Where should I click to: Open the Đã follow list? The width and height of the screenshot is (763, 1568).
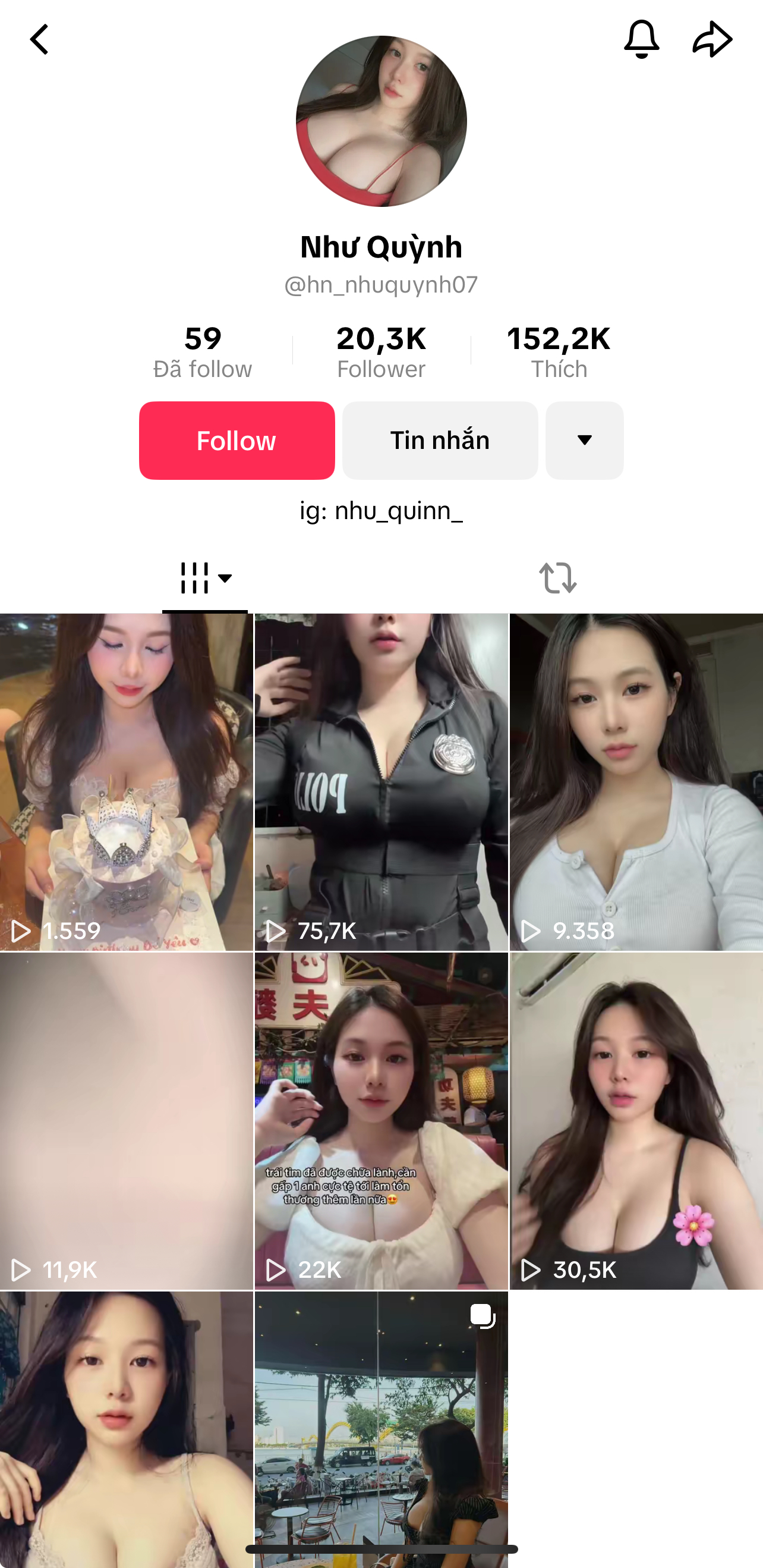[x=203, y=353]
